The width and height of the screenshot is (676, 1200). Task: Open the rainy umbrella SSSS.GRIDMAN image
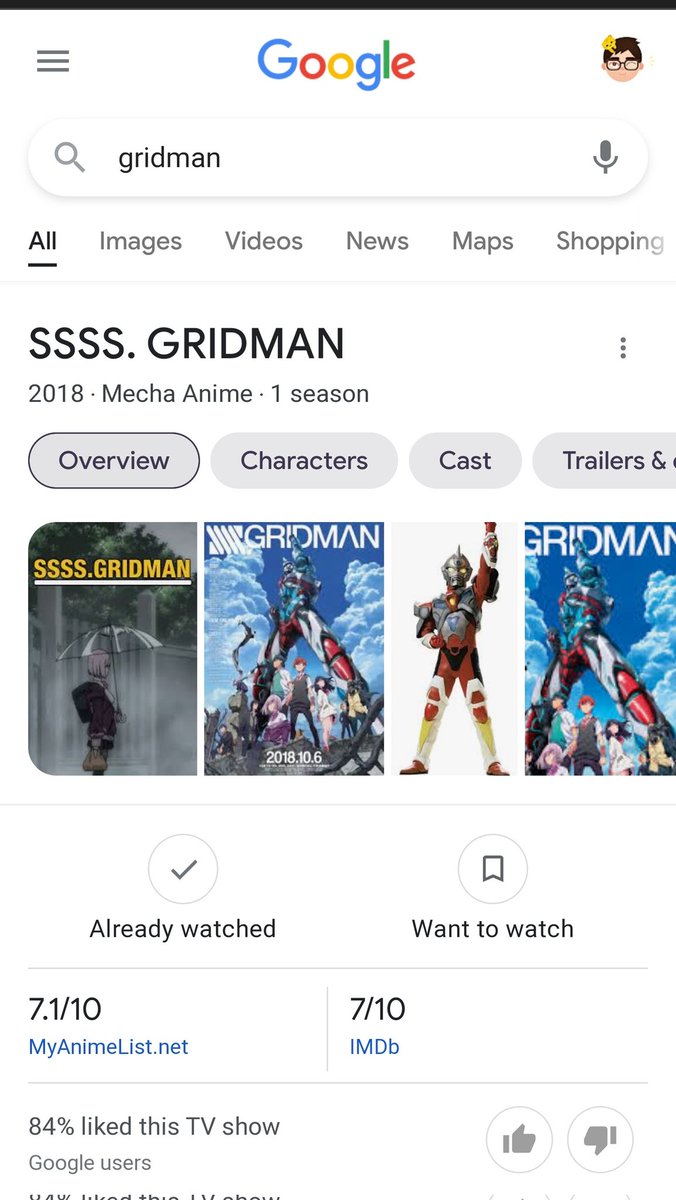[x=112, y=648]
